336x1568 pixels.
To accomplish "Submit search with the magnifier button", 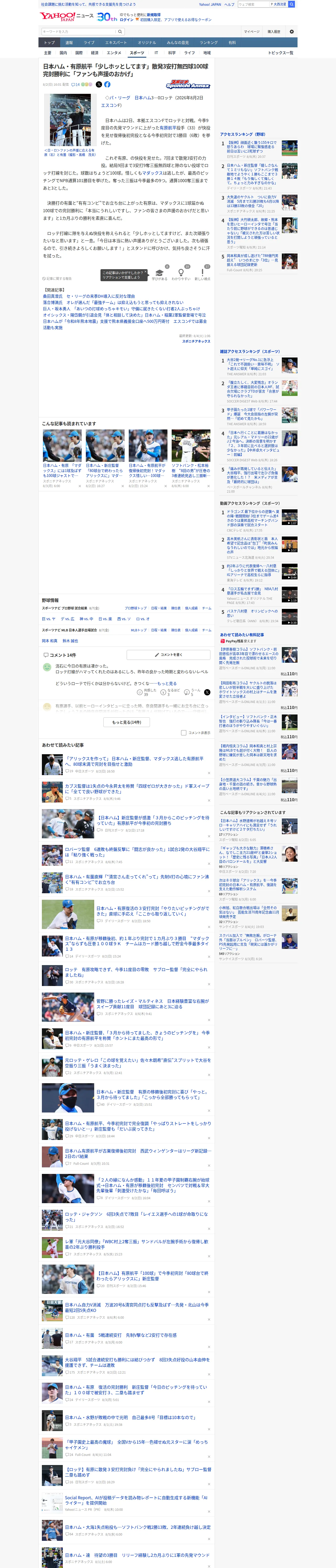I will 120,32.
